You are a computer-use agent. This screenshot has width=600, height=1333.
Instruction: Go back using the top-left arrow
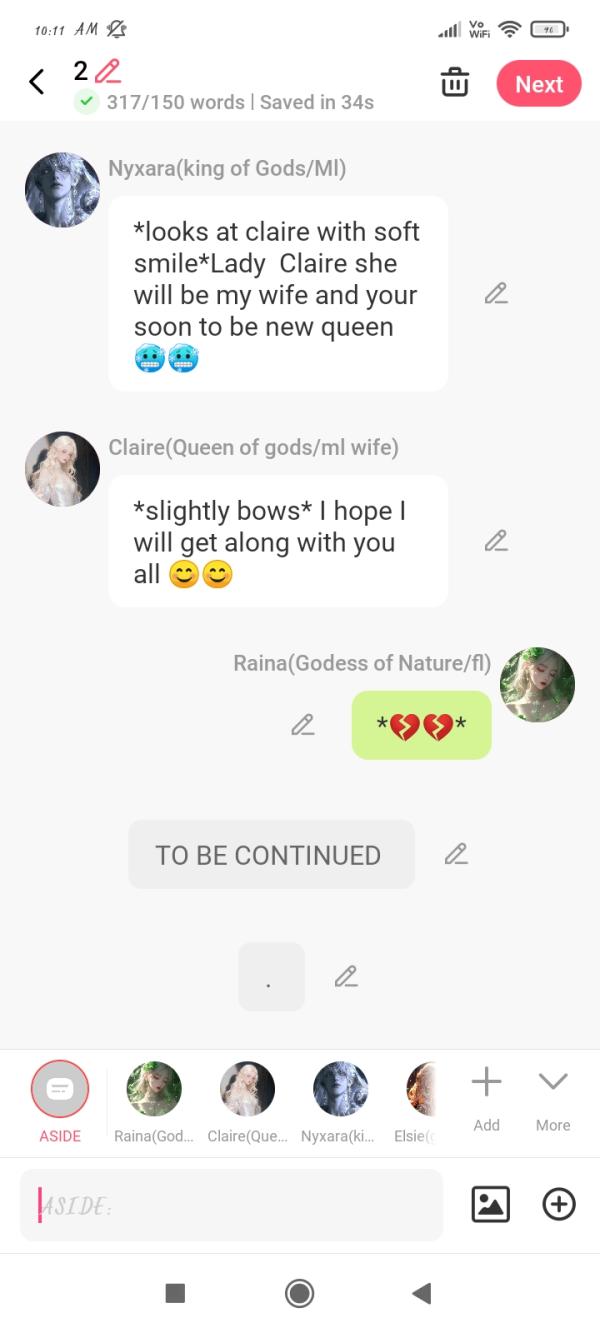[x=37, y=82]
